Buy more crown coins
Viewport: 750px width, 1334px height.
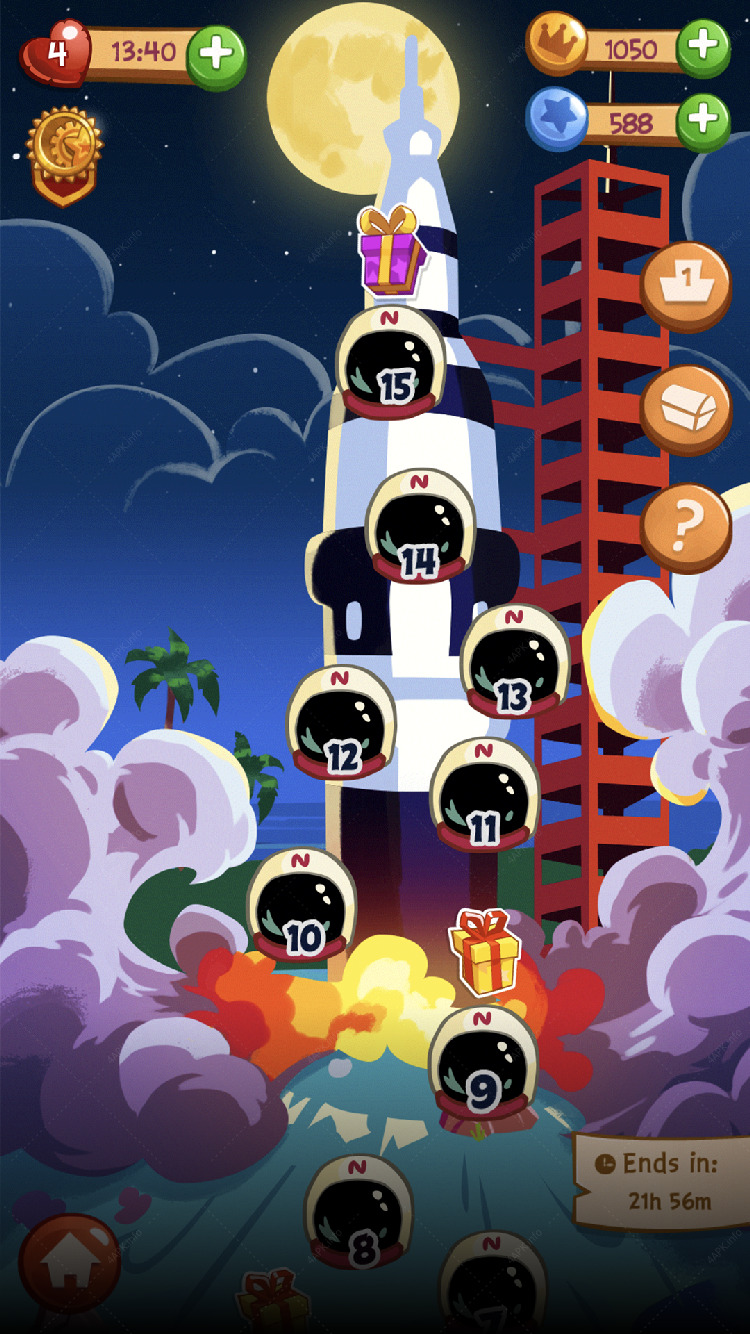704,44
